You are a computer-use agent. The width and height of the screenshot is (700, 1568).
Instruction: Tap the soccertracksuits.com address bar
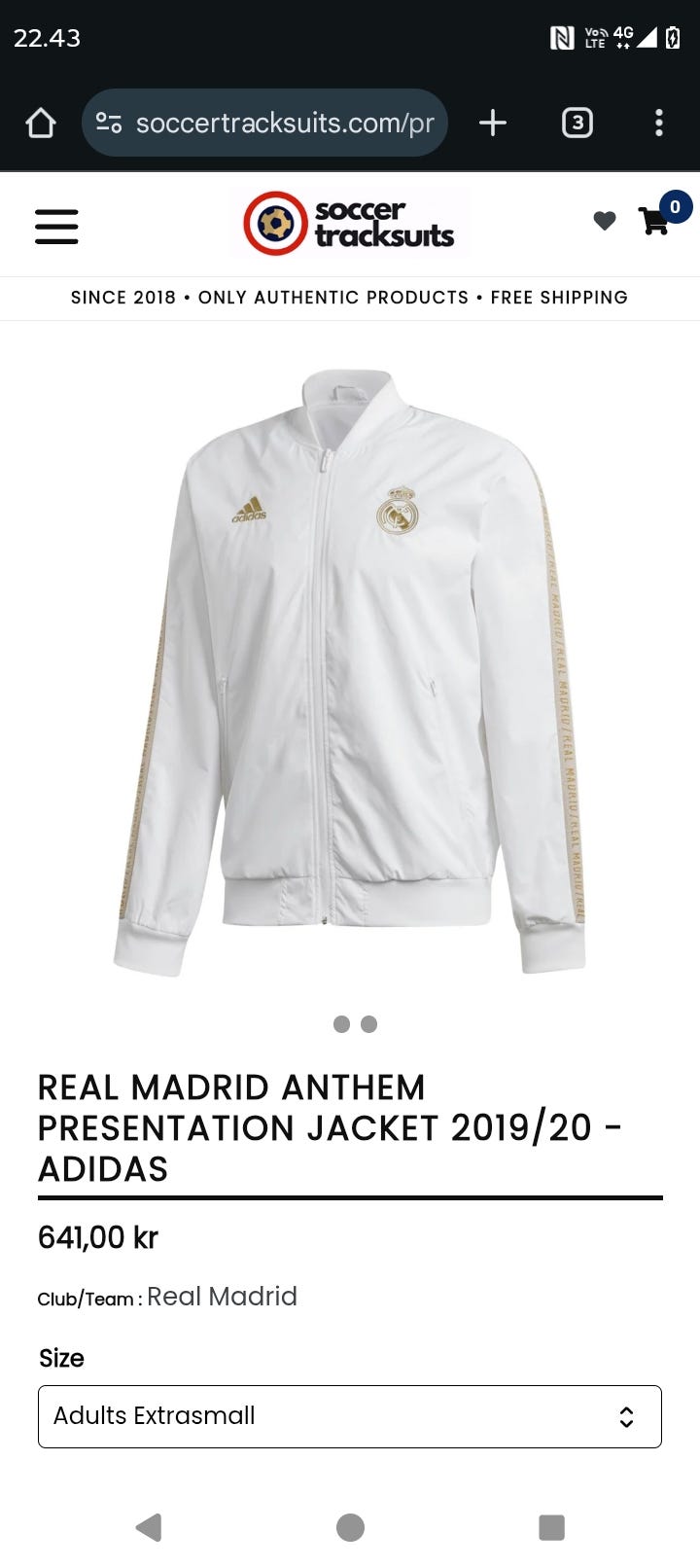point(282,123)
